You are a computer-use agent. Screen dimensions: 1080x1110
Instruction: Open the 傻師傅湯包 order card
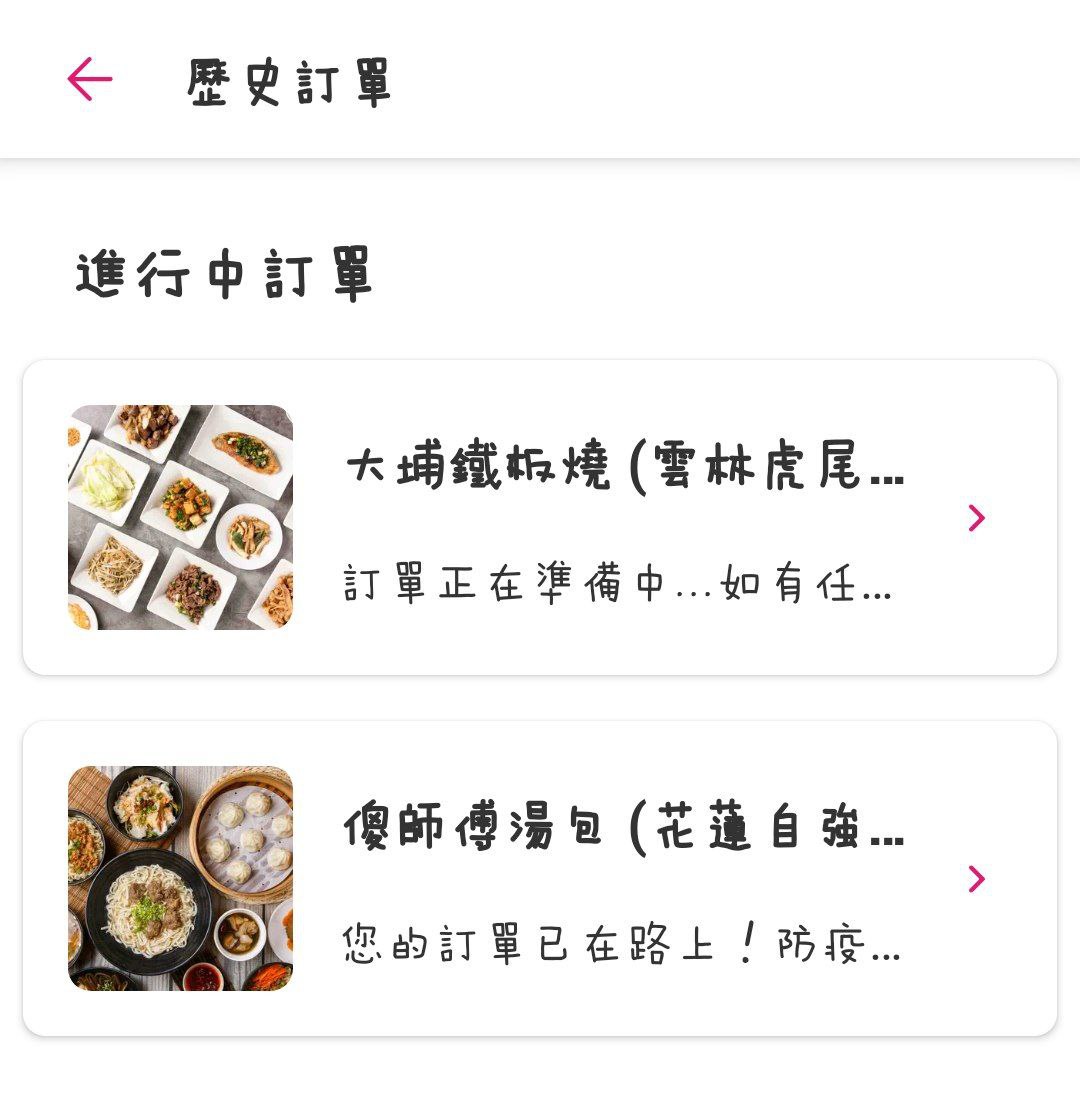(540, 878)
